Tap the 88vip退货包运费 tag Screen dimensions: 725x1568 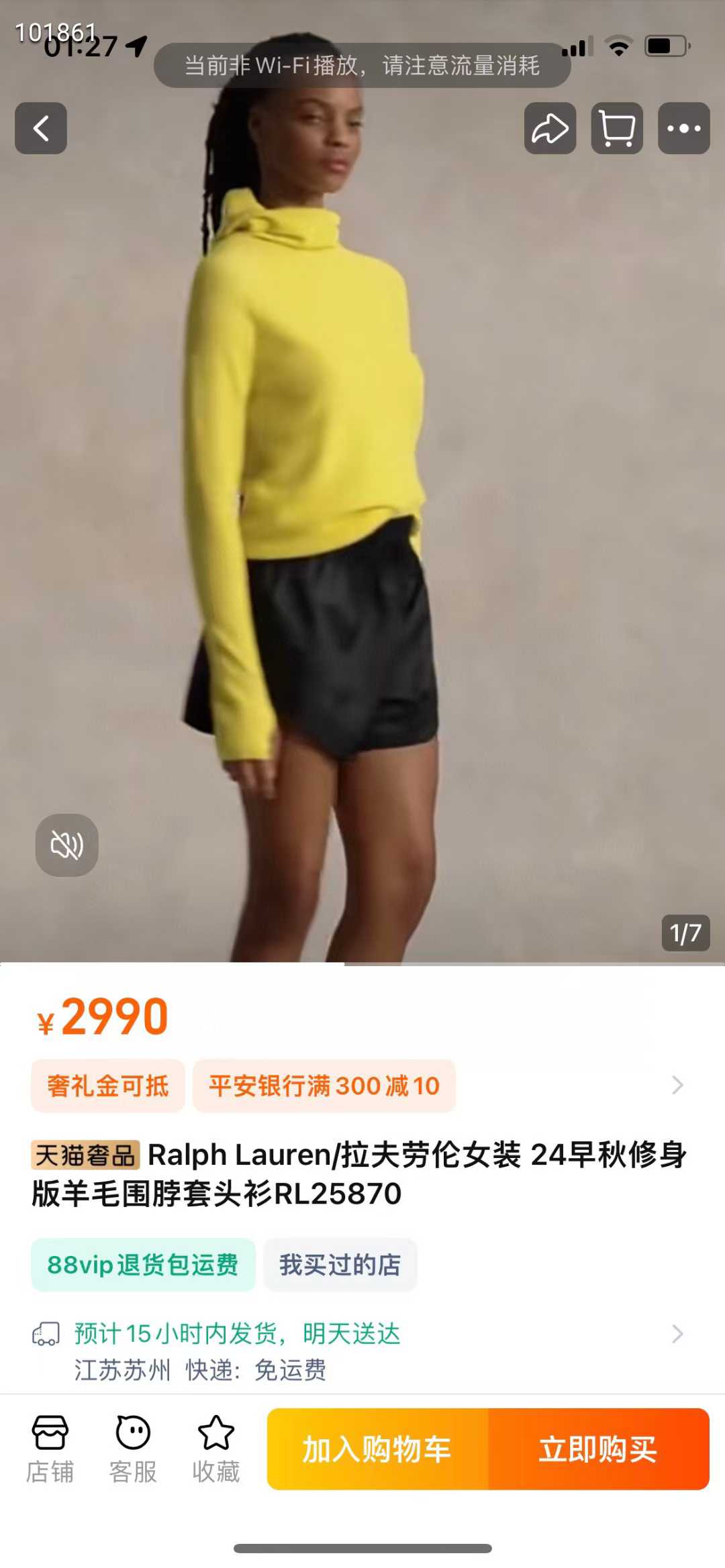click(x=143, y=1265)
